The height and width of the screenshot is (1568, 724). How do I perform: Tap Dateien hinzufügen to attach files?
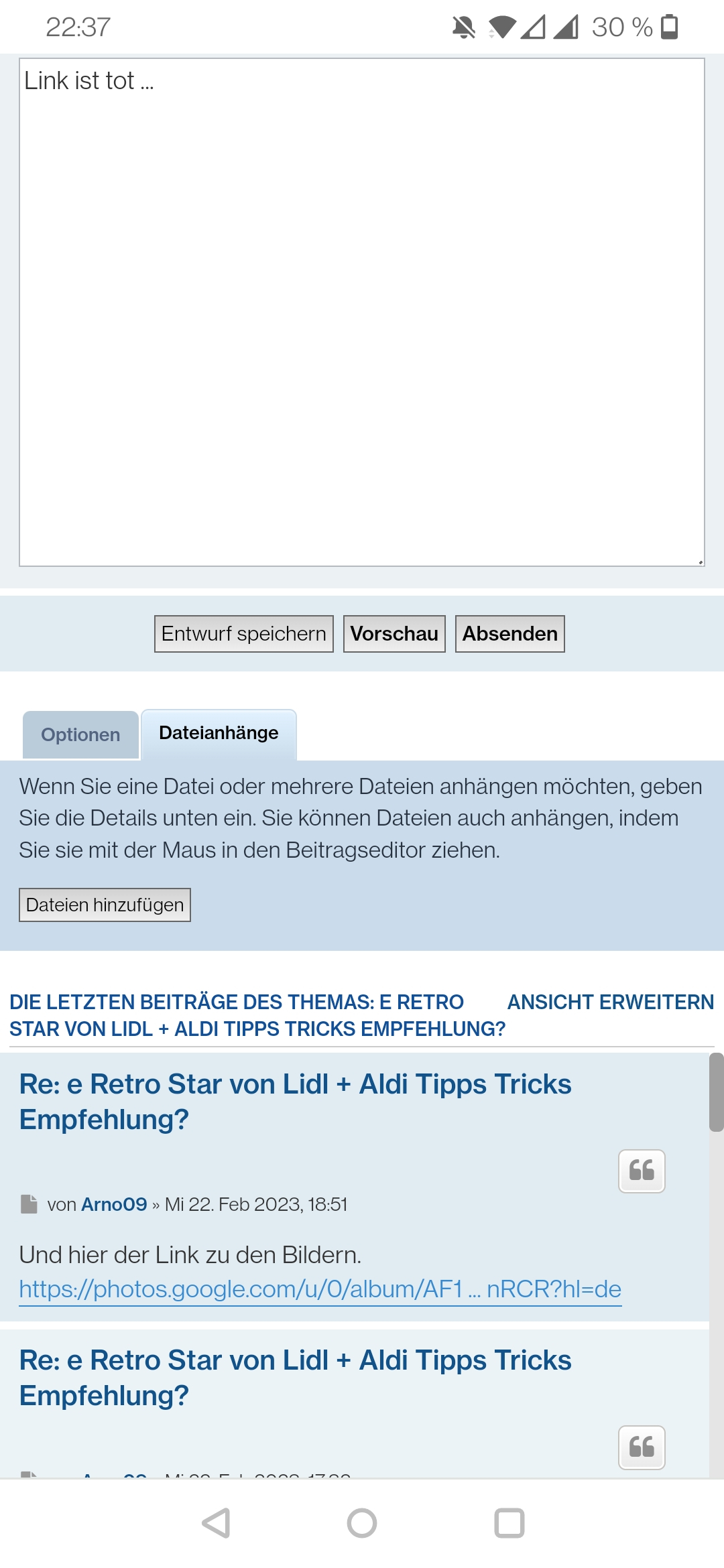(x=105, y=905)
